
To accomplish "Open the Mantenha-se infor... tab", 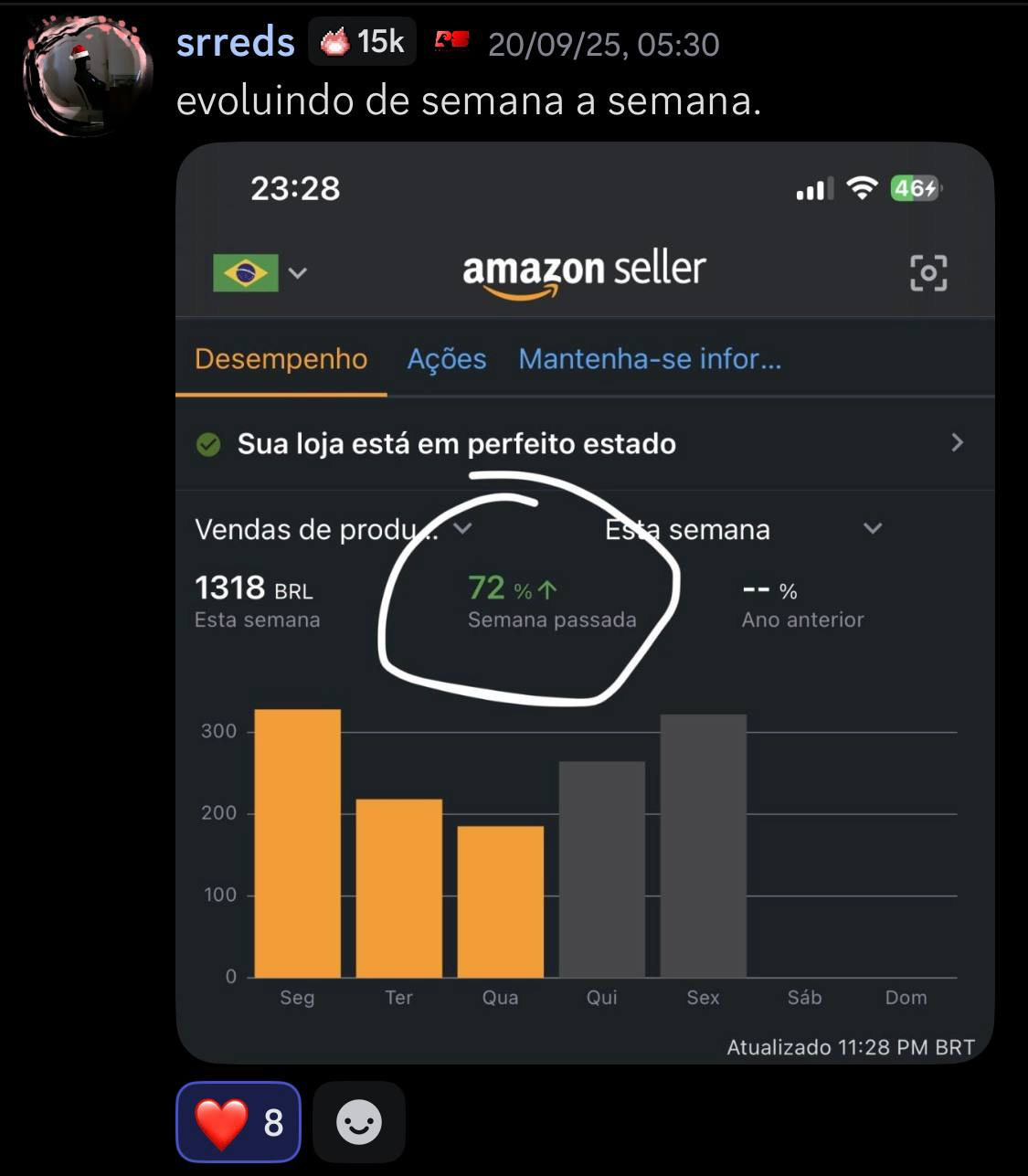I will [x=651, y=358].
